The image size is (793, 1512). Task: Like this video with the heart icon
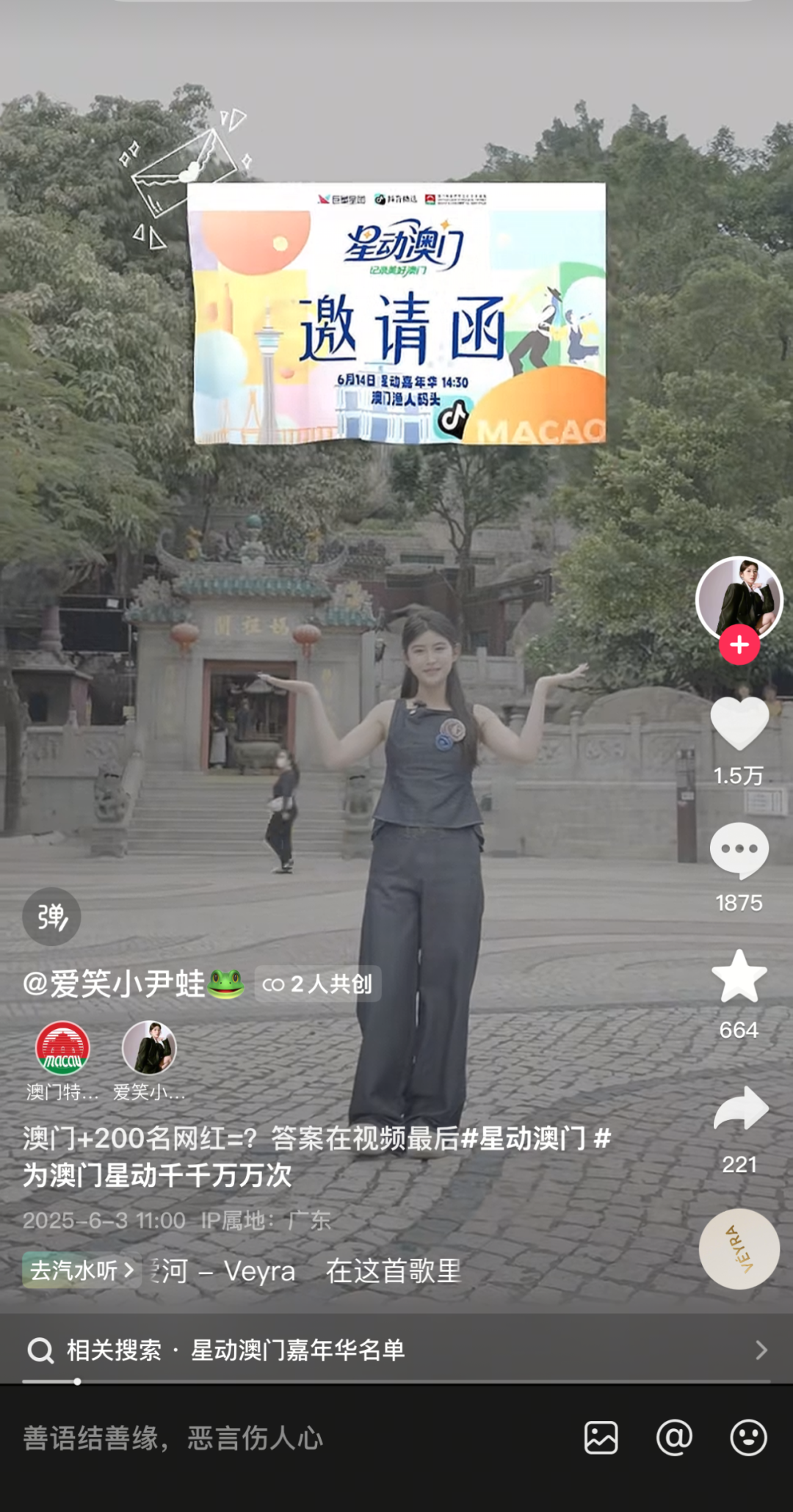739,724
